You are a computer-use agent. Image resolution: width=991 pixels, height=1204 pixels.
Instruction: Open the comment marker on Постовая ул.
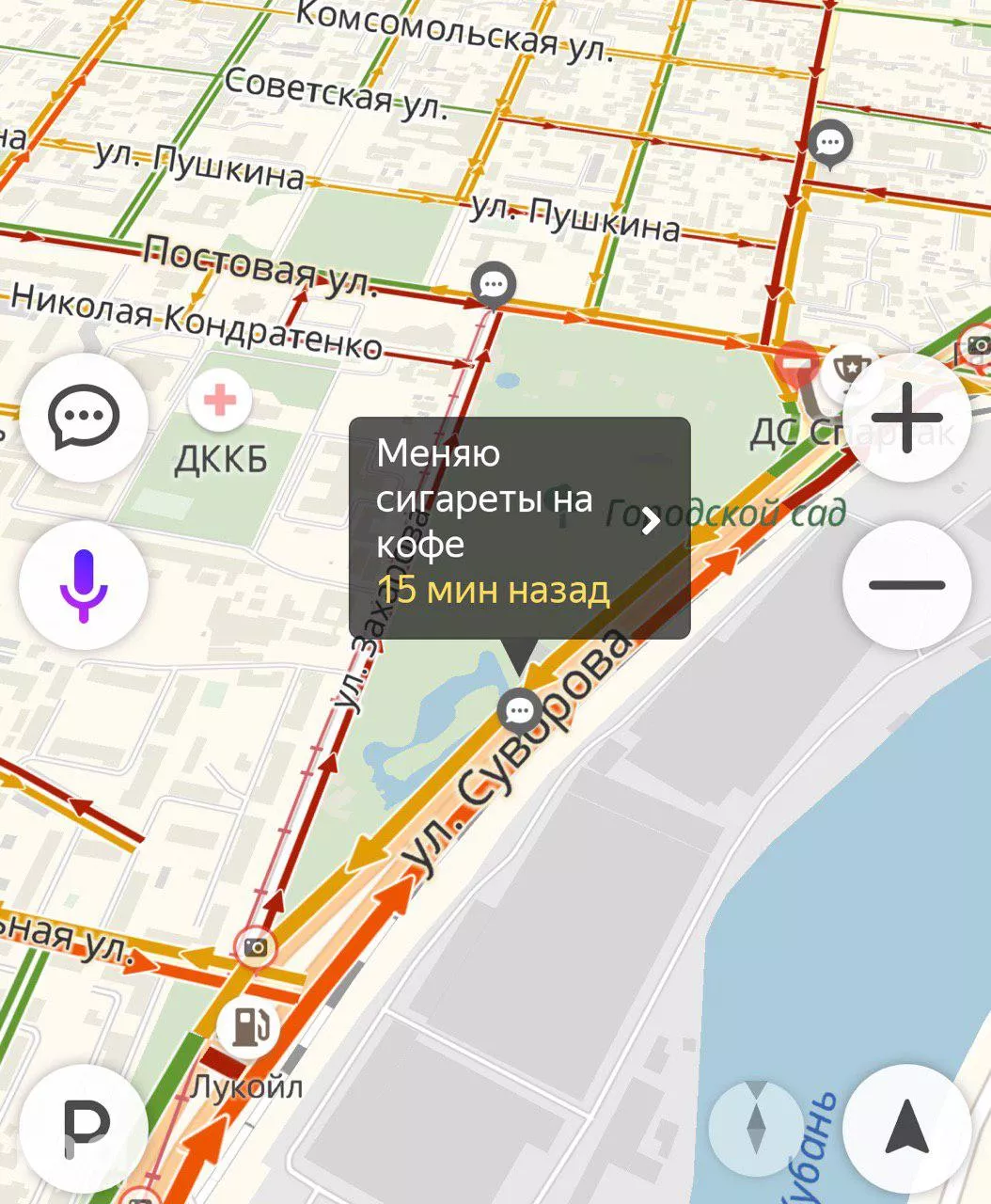pos(494,283)
